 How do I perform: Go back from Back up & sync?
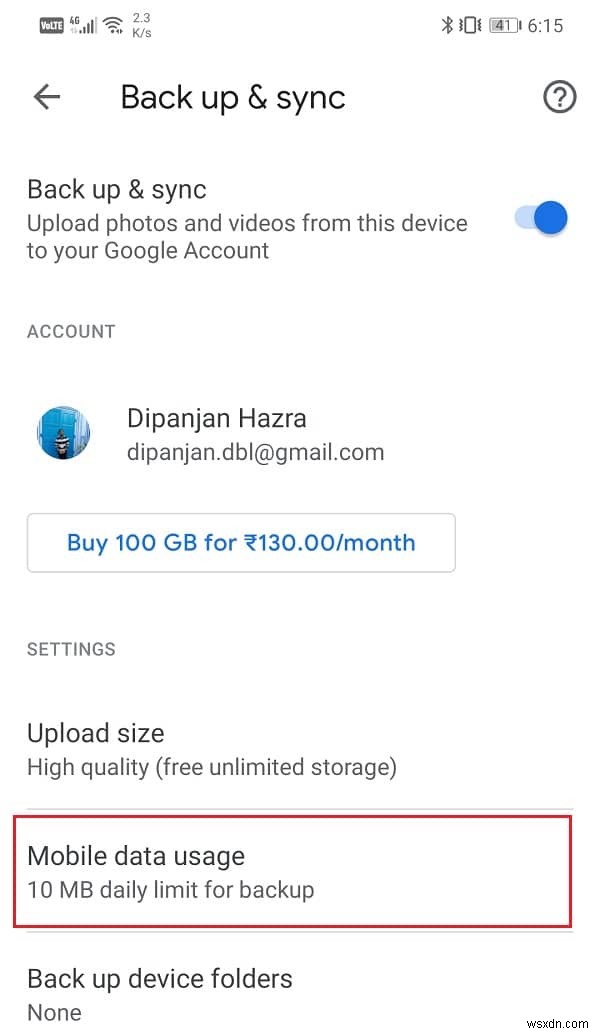pyautogui.click(x=47, y=97)
